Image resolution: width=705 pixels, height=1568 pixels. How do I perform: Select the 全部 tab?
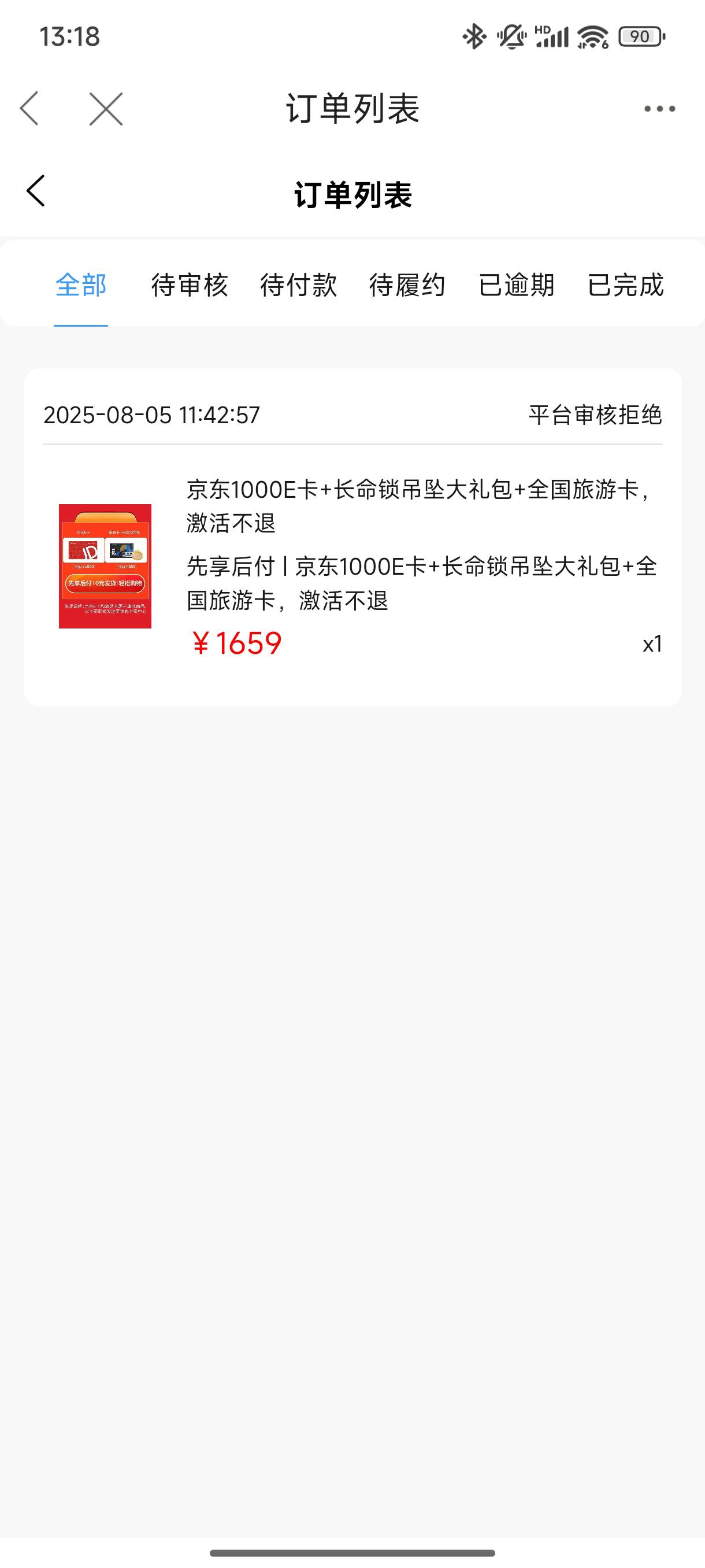(81, 285)
